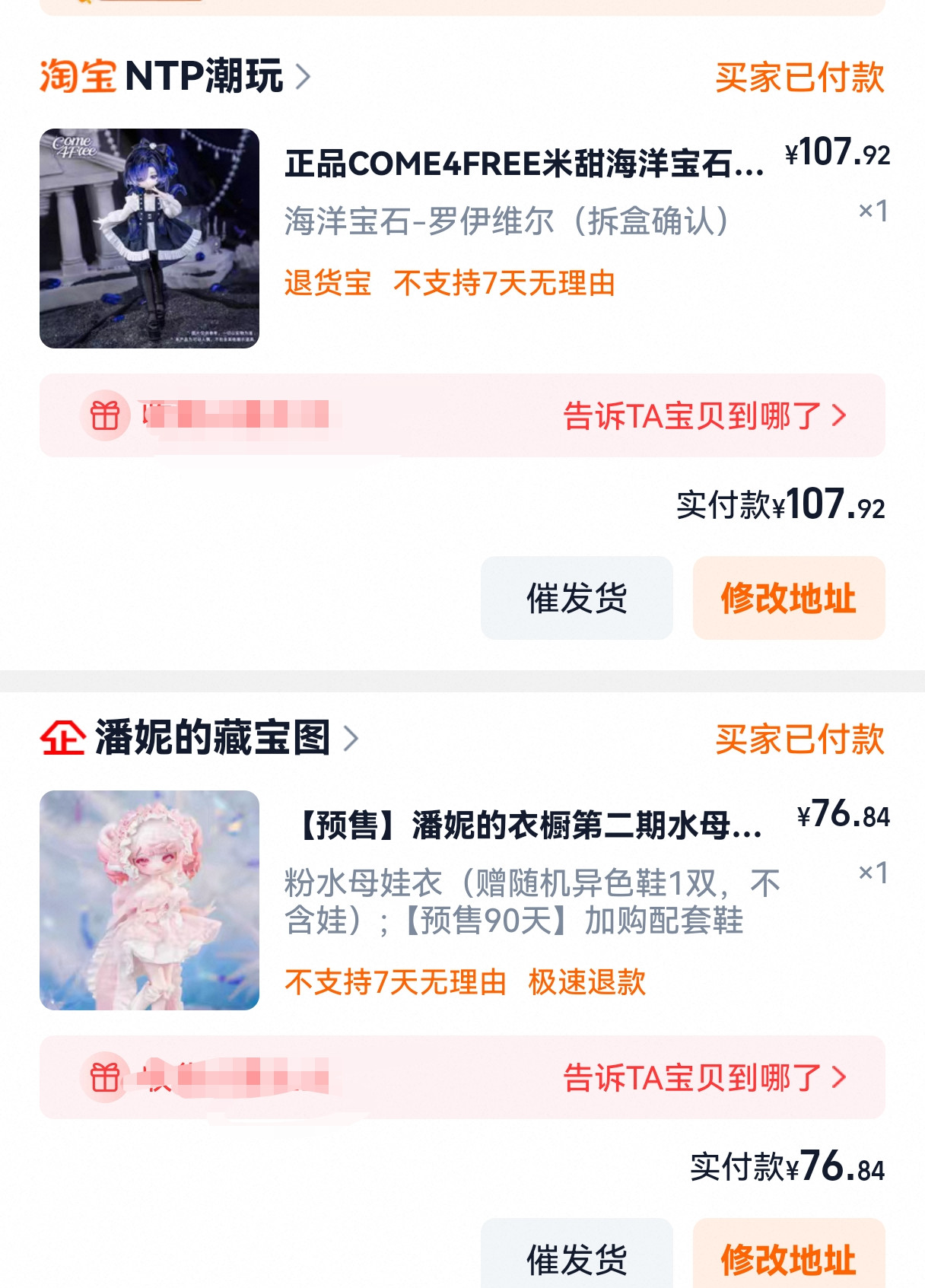Tap 告诉TA宝贝到哪了 under the COME4FREE order
This screenshot has width=925, height=1288.
pyautogui.click(x=704, y=416)
